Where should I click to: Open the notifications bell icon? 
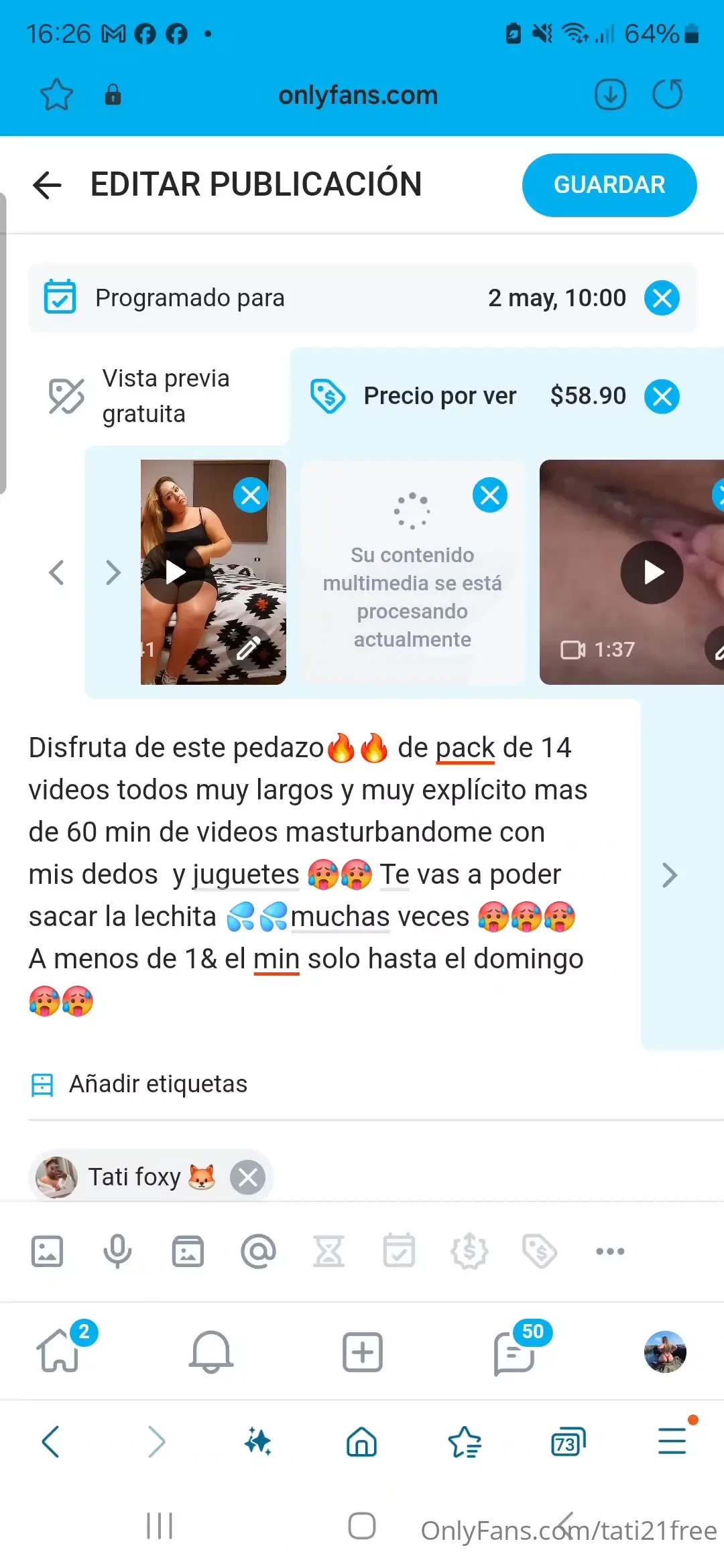(x=211, y=1352)
